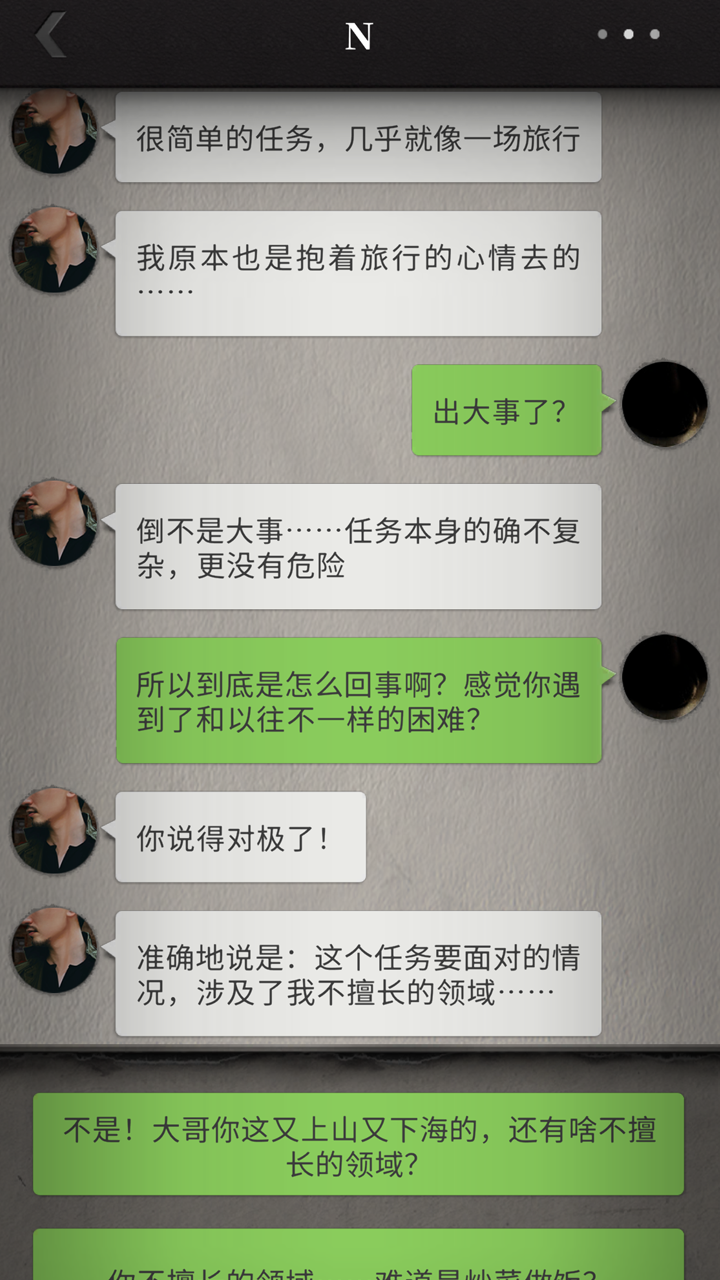Image resolution: width=720 pixels, height=1280 pixels.
Task: Tap N's avatar next to "我原本也是抱着旅行的心情" bubble
Action: click(x=55, y=250)
